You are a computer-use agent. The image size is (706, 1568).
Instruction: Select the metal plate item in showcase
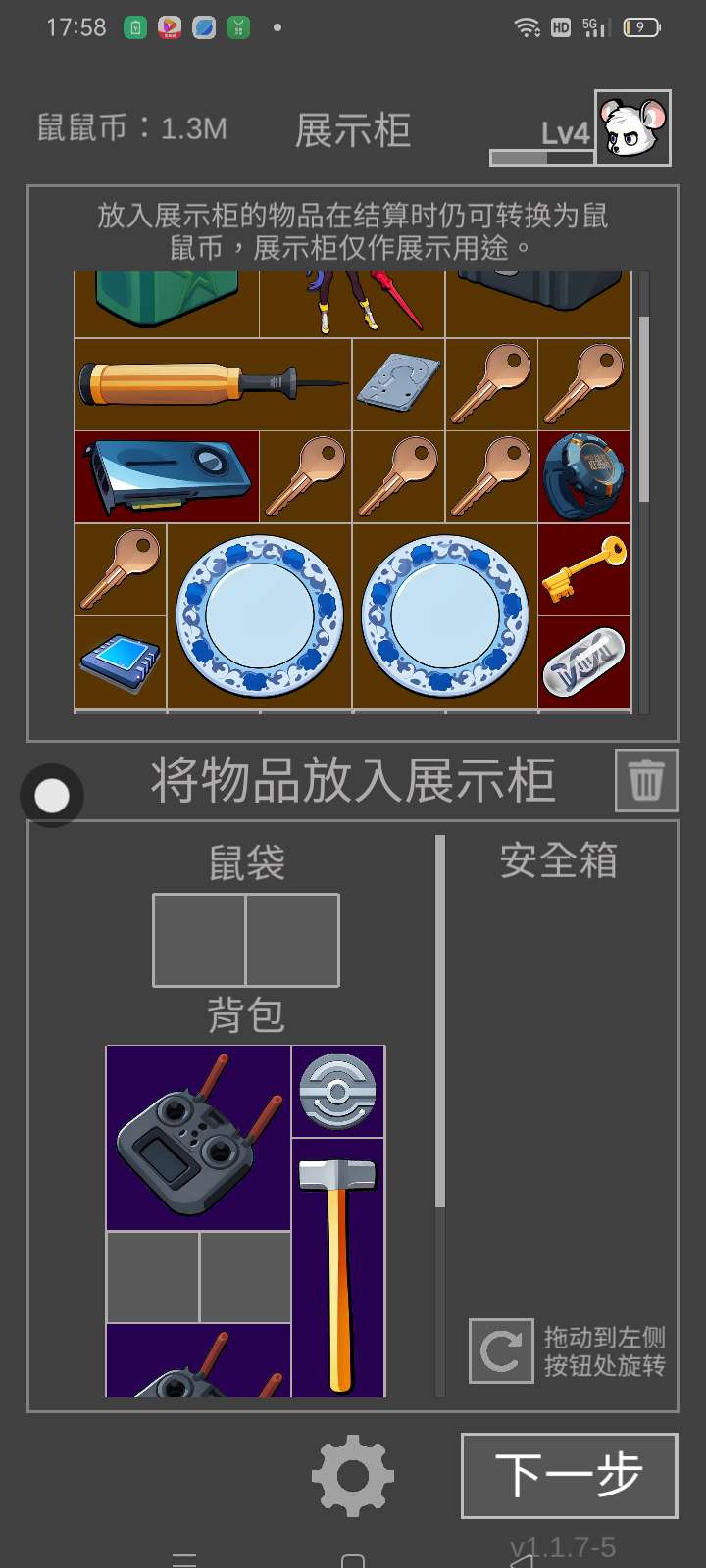pyautogui.click(x=398, y=384)
